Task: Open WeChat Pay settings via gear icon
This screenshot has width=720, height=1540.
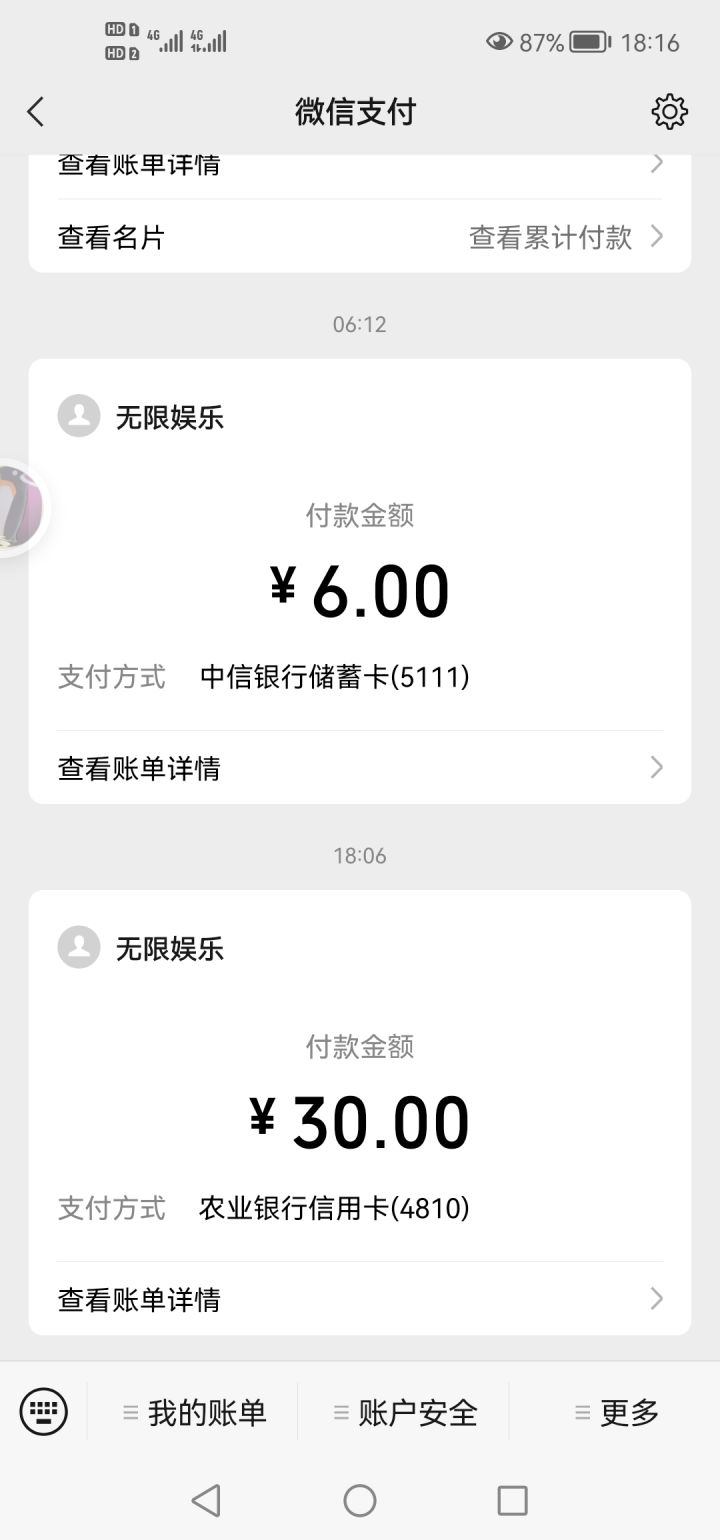Action: coord(669,112)
